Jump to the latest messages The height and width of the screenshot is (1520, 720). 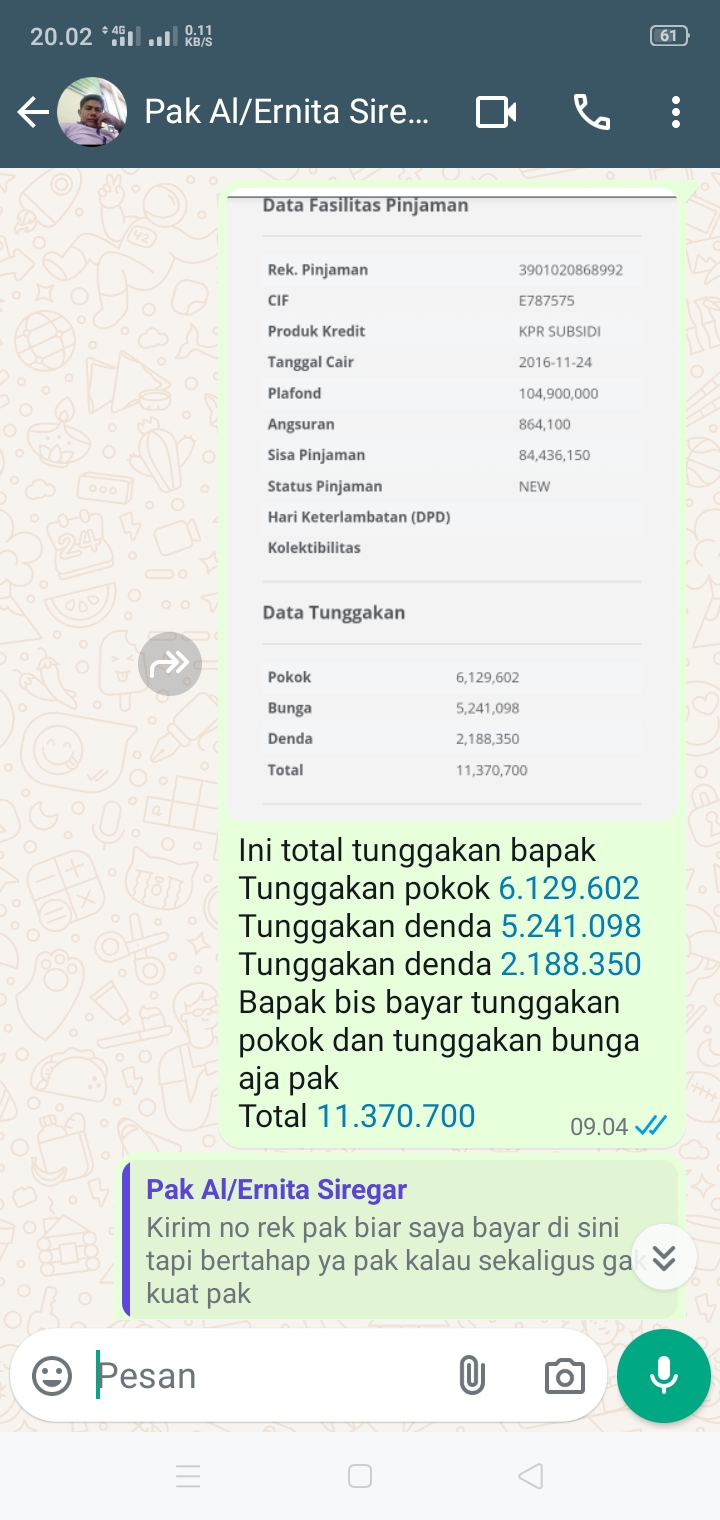pos(665,1257)
